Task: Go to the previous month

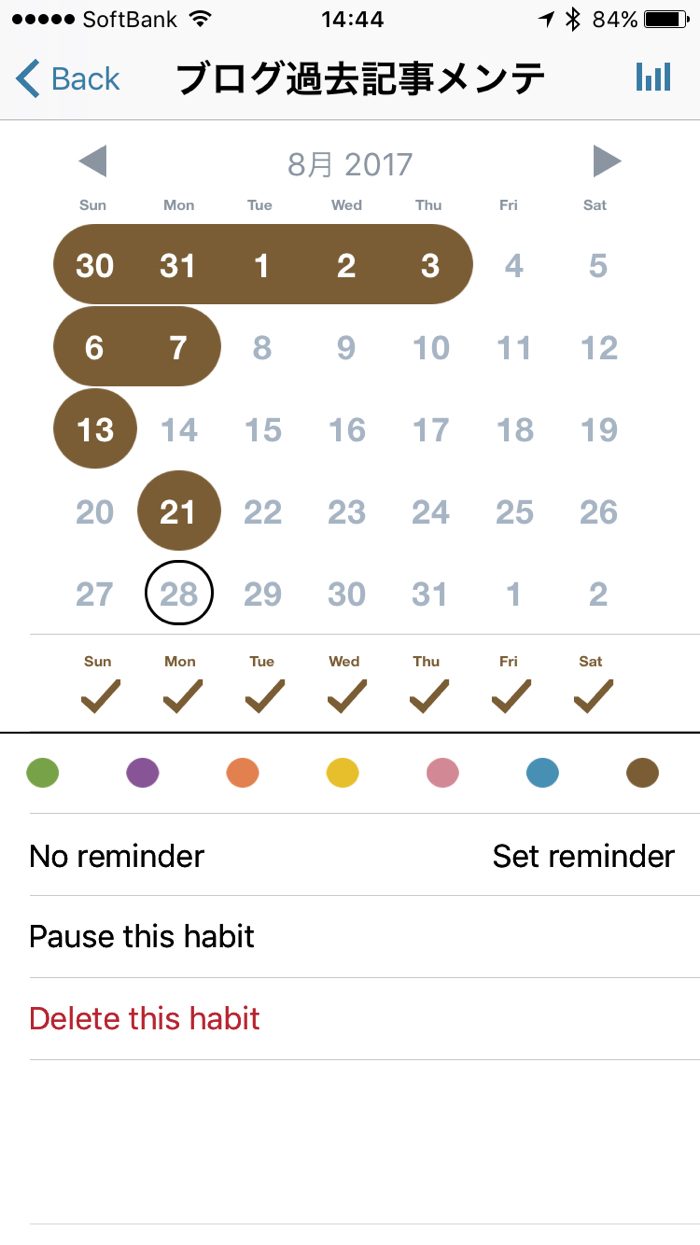Action: 92,162
